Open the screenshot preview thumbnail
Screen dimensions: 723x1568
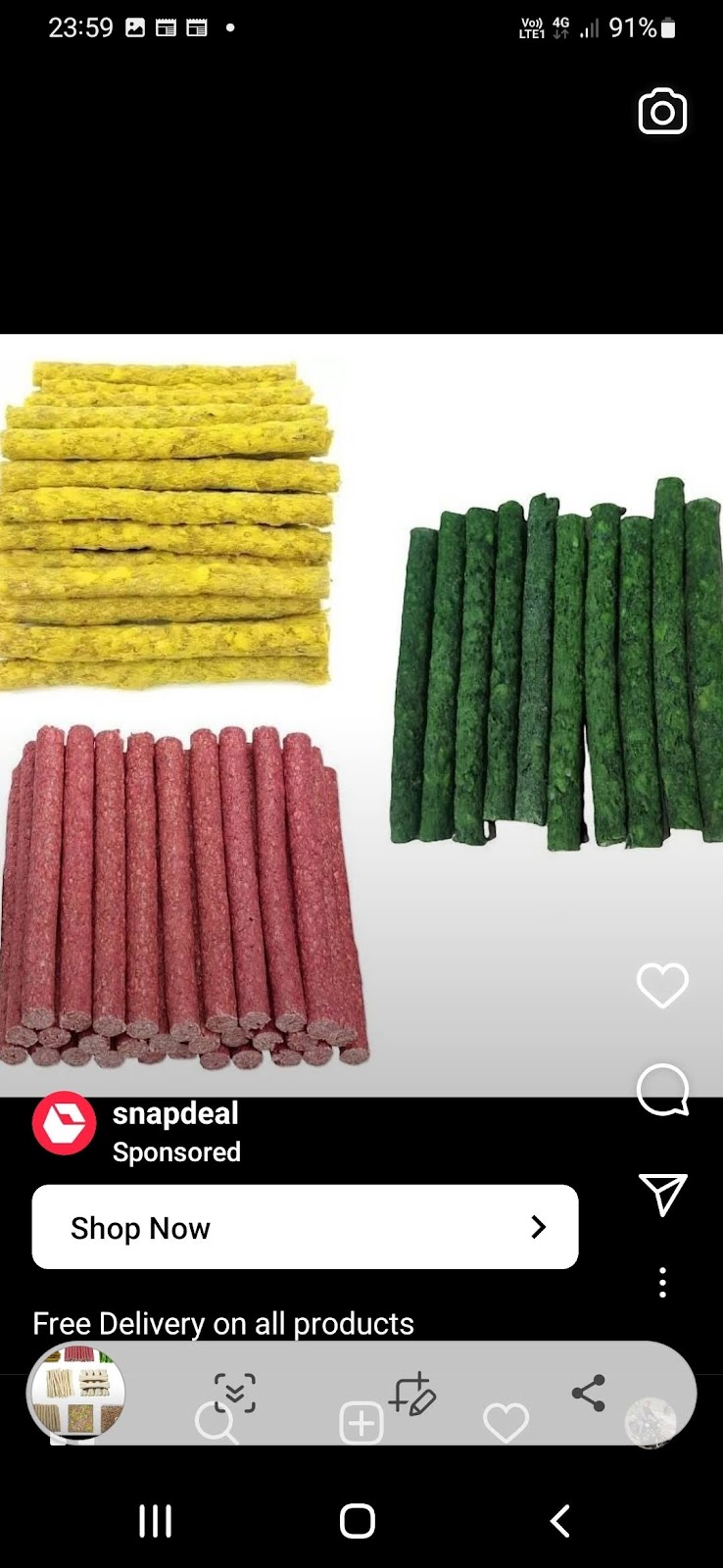tap(77, 1392)
